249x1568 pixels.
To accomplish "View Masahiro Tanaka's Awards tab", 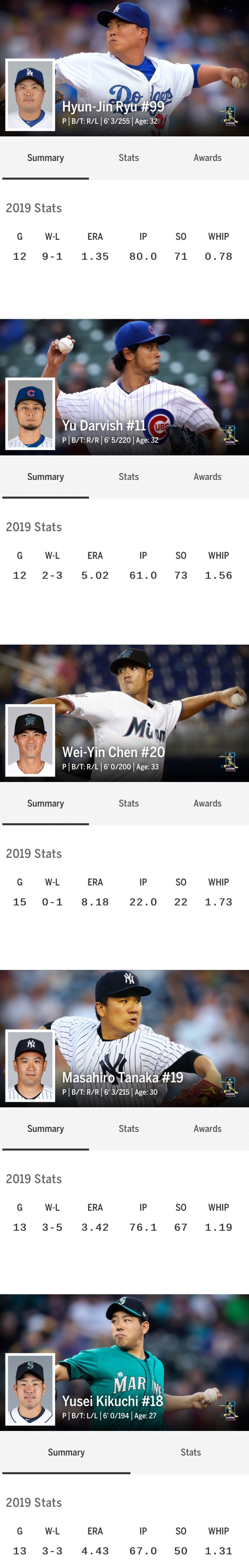I will pos(207,1128).
